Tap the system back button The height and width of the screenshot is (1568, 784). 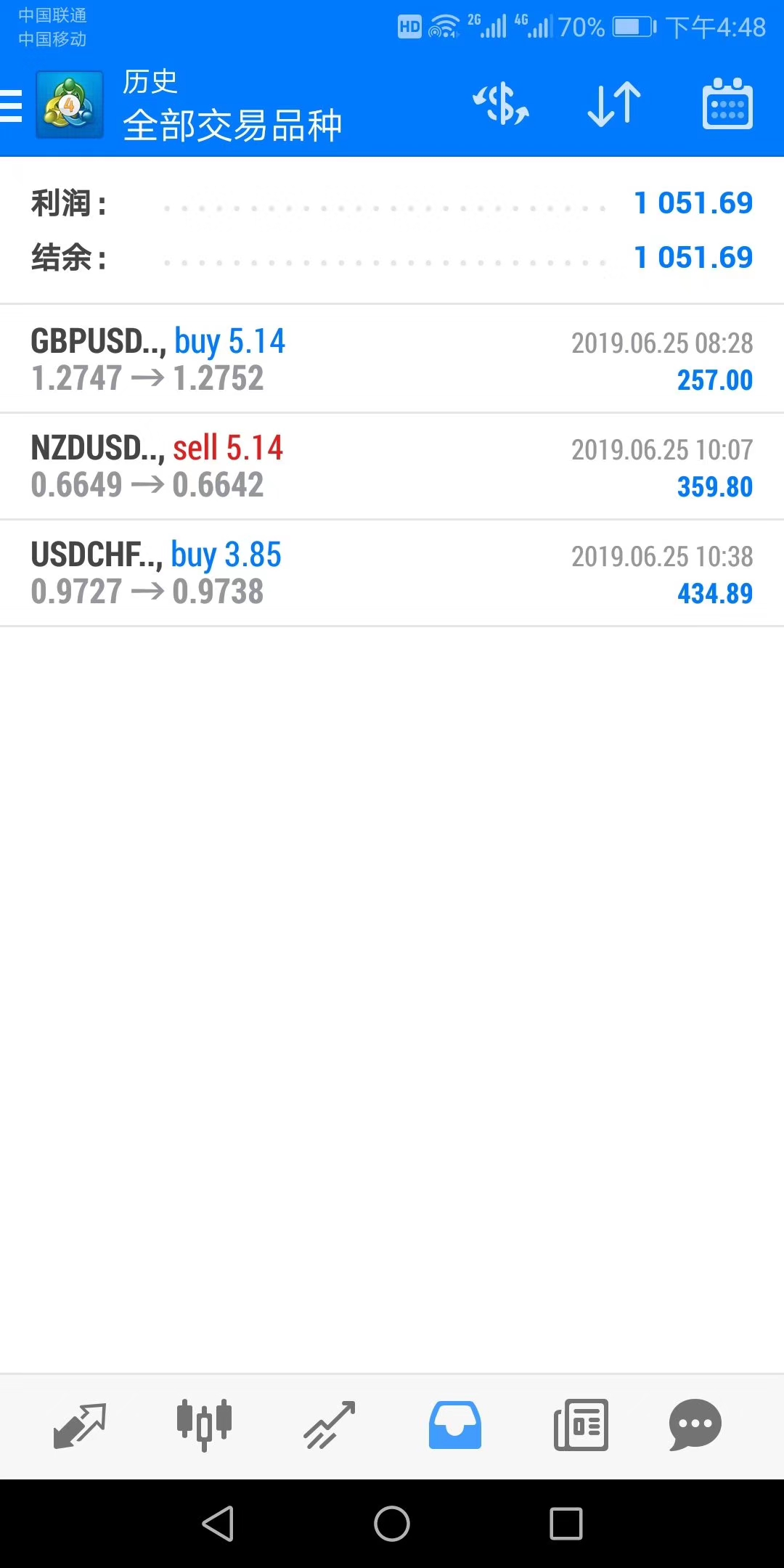coord(218,1523)
